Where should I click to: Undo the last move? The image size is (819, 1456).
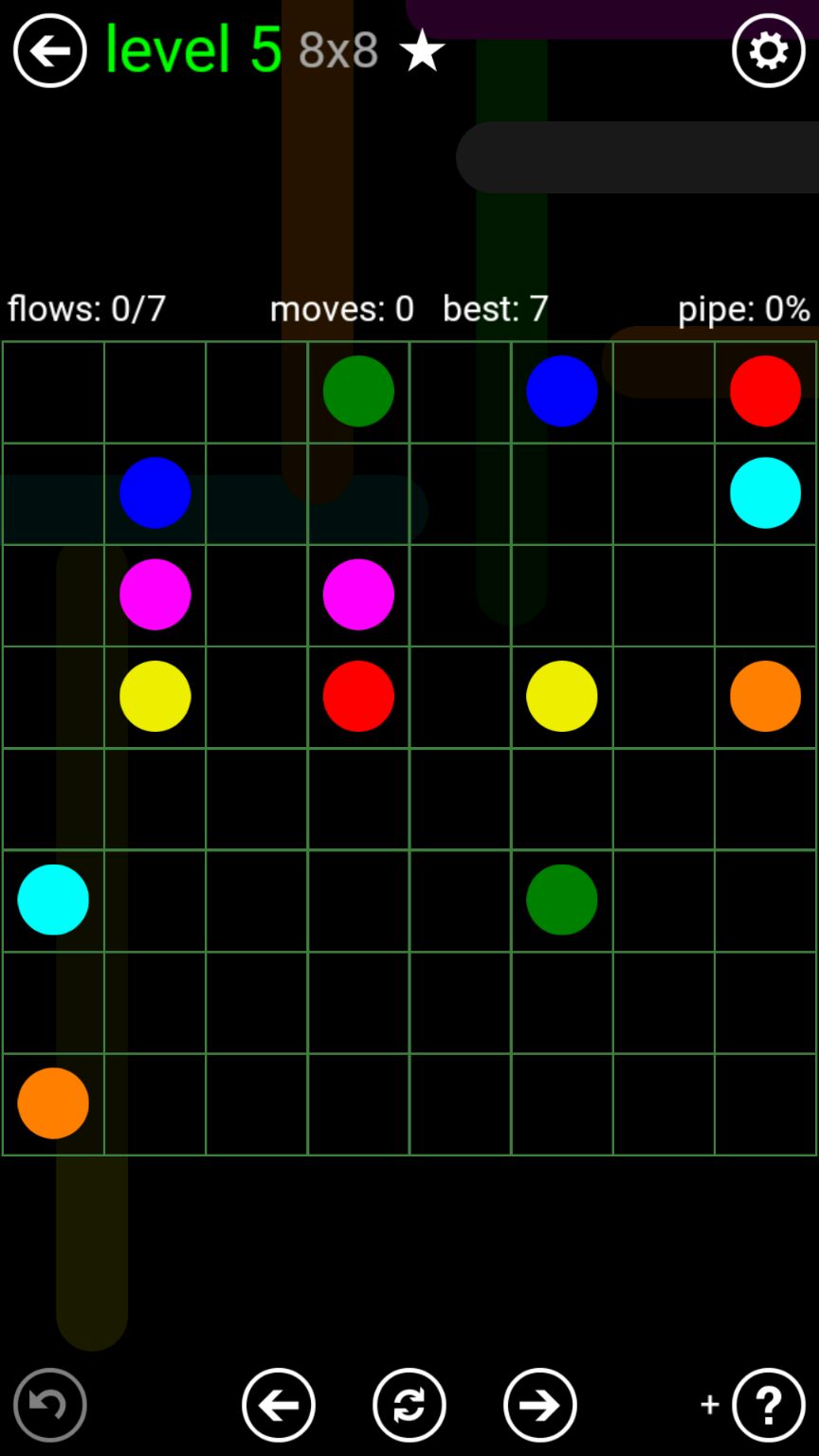[x=50, y=1405]
